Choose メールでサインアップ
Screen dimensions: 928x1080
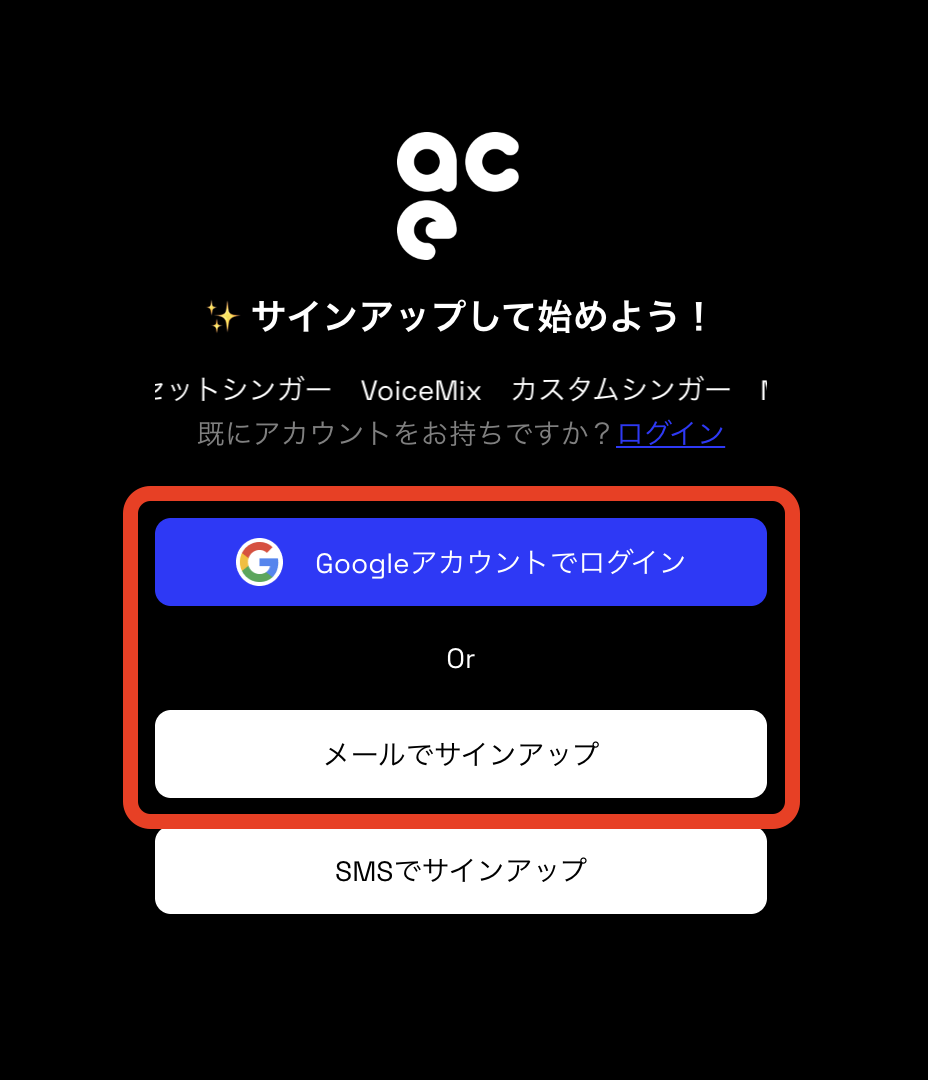(x=461, y=754)
